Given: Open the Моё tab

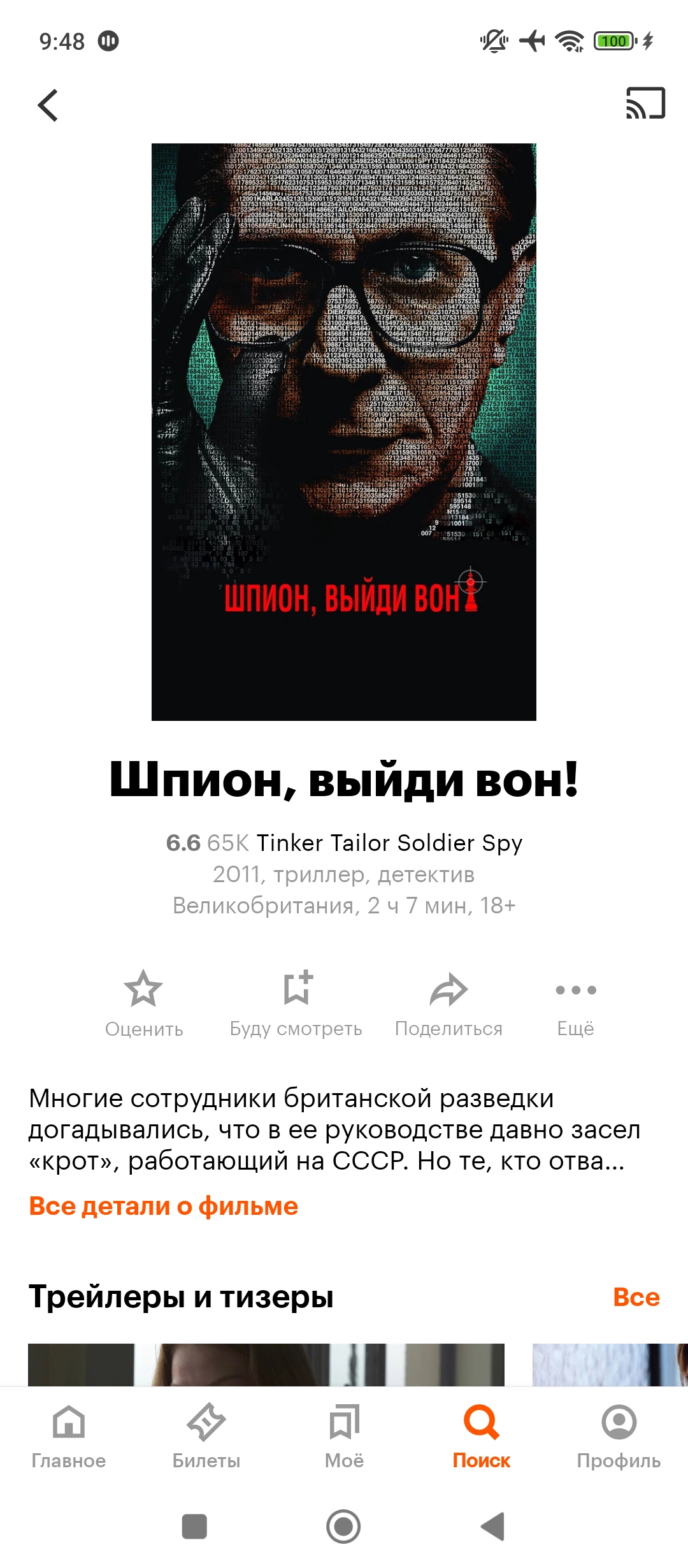Looking at the screenshot, I should click(344, 1435).
